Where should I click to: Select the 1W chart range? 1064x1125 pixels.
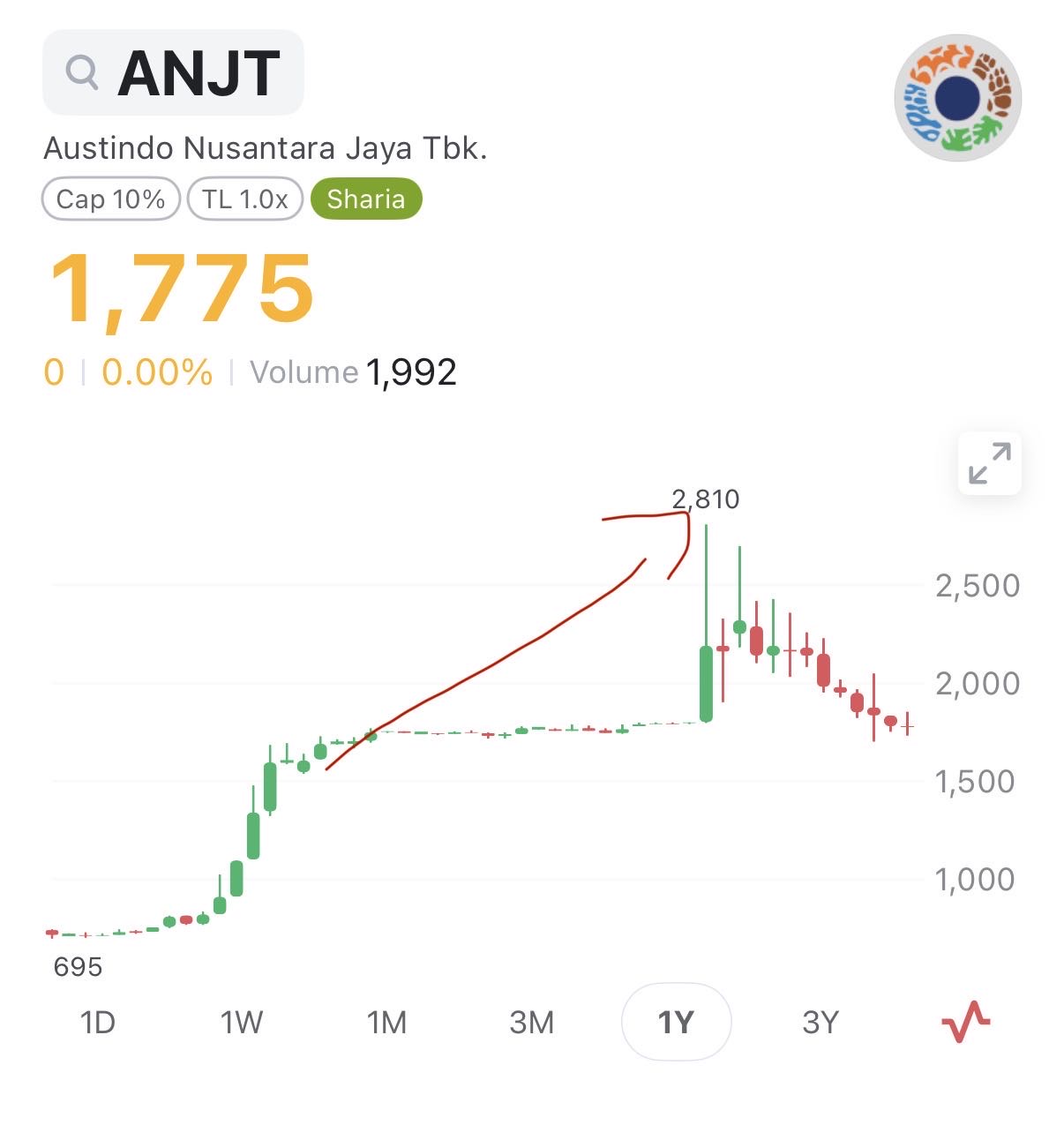pos(242,1022)
